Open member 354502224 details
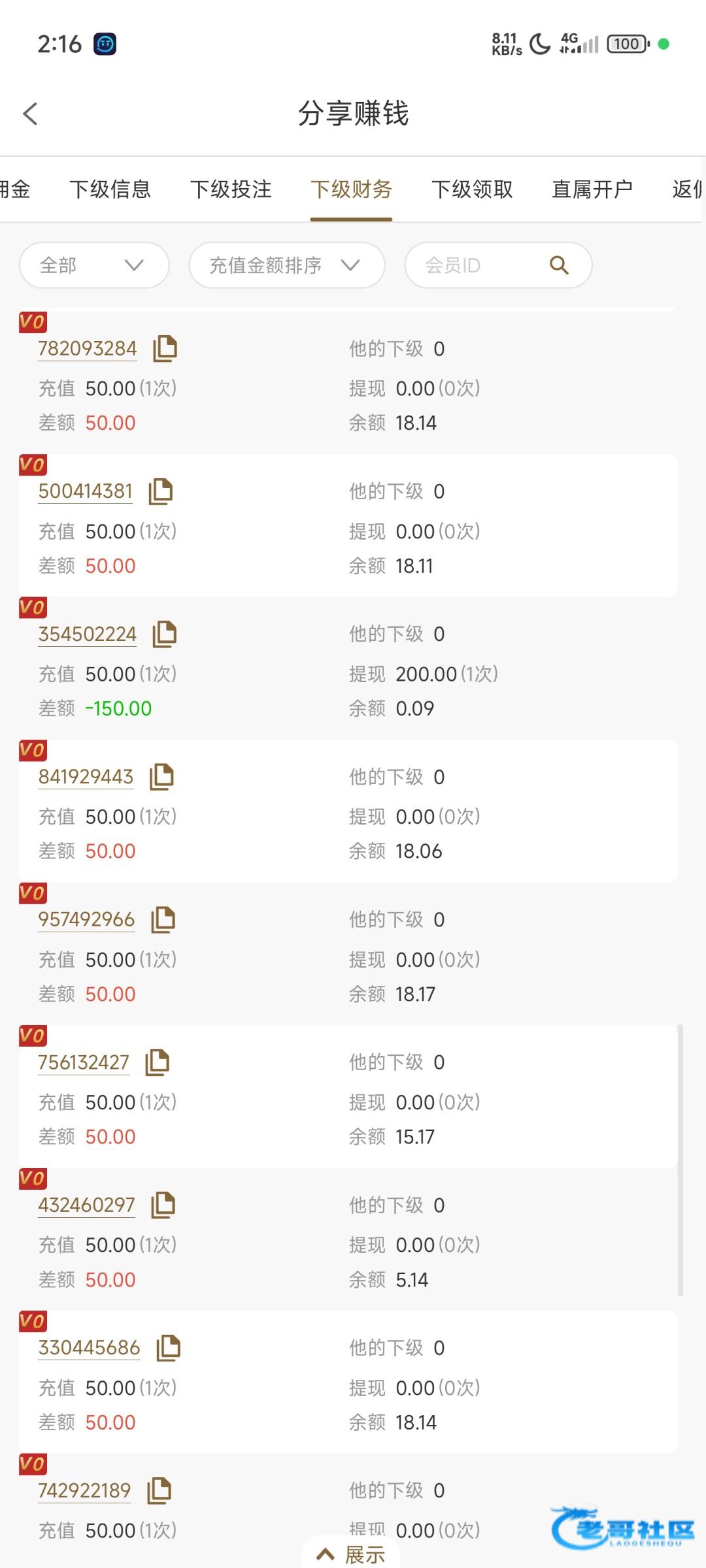 click(x=88, y=634)
